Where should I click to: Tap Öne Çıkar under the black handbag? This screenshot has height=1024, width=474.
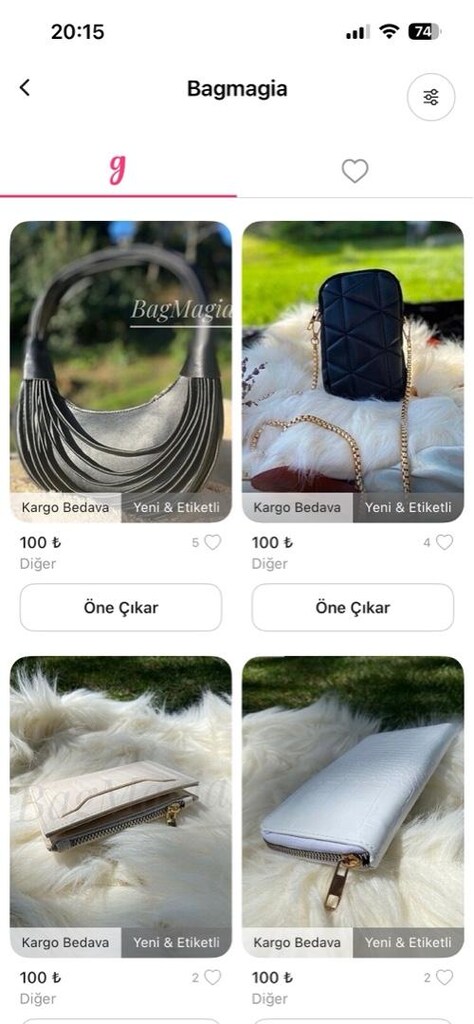pyautogui.click(x=121, y=607)
